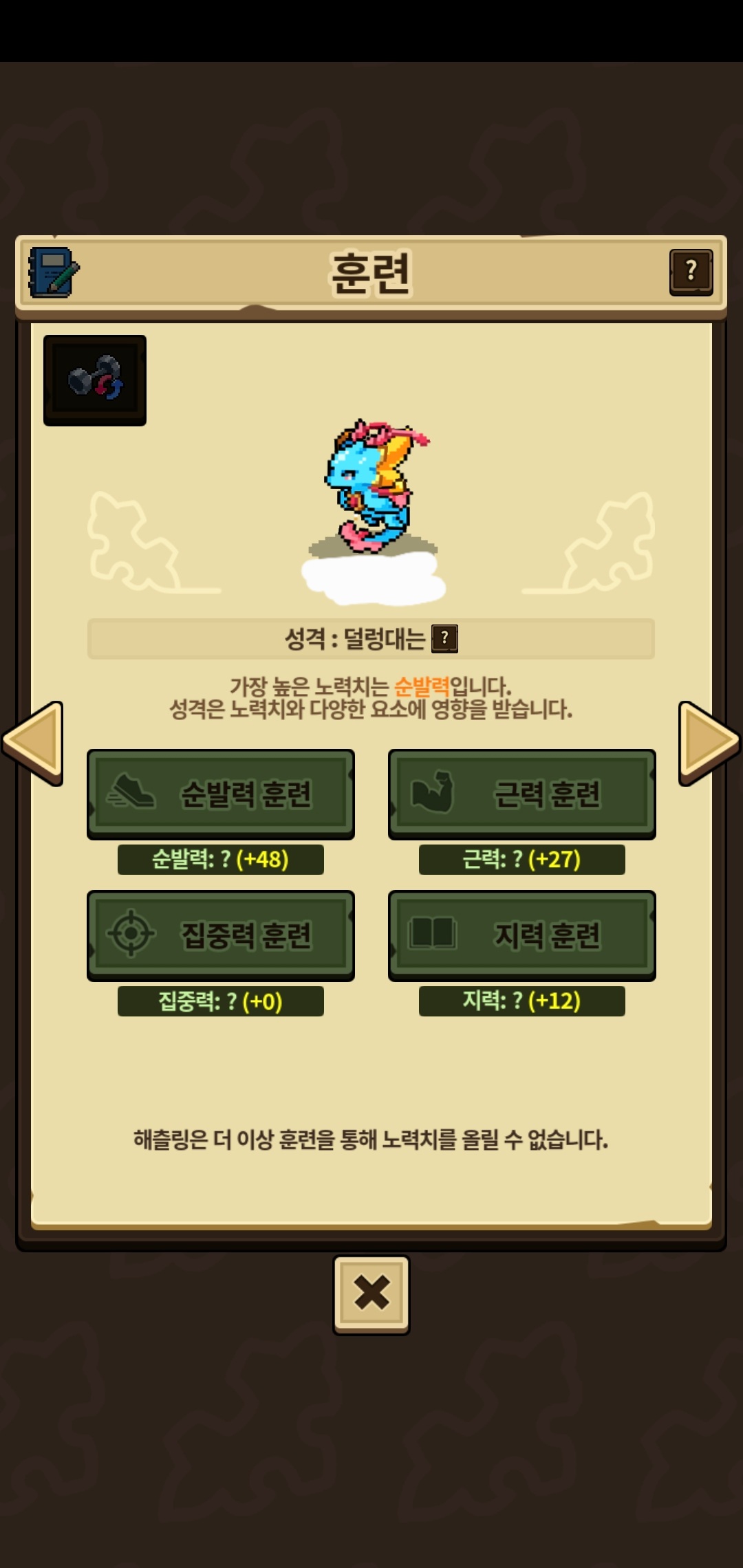Open personality help next to 덜렁대는
Viewport: 743px width, 1568px height.
click(x=444, y=638)
